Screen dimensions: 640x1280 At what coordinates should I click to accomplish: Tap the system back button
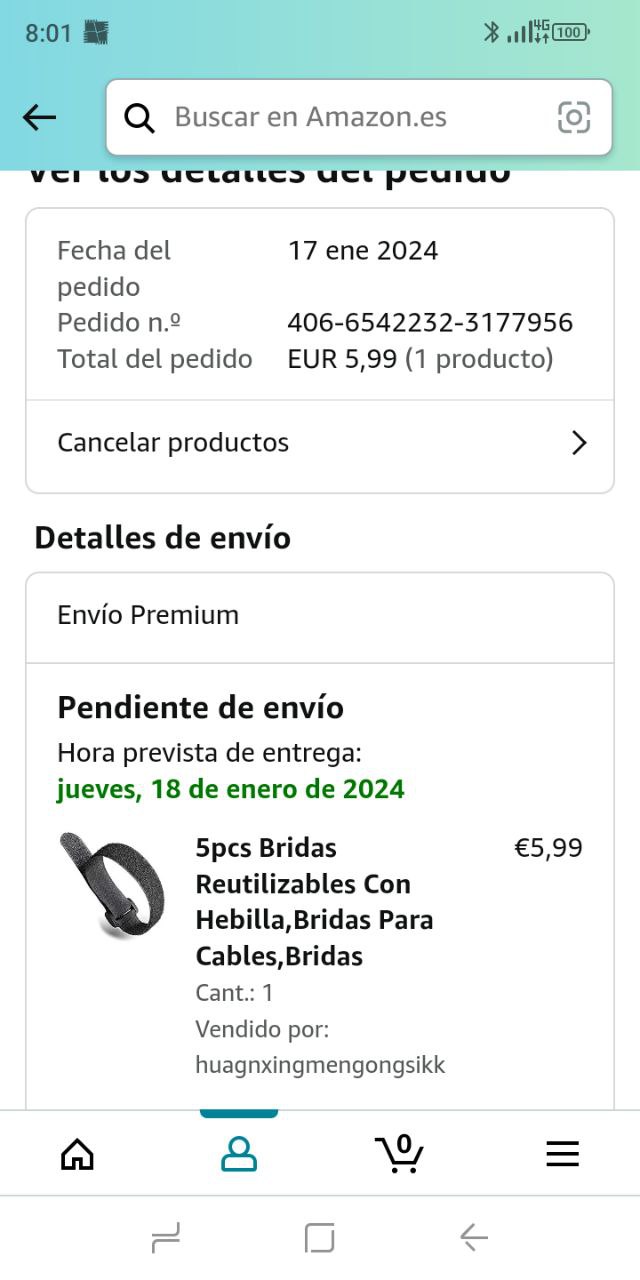474,1238
